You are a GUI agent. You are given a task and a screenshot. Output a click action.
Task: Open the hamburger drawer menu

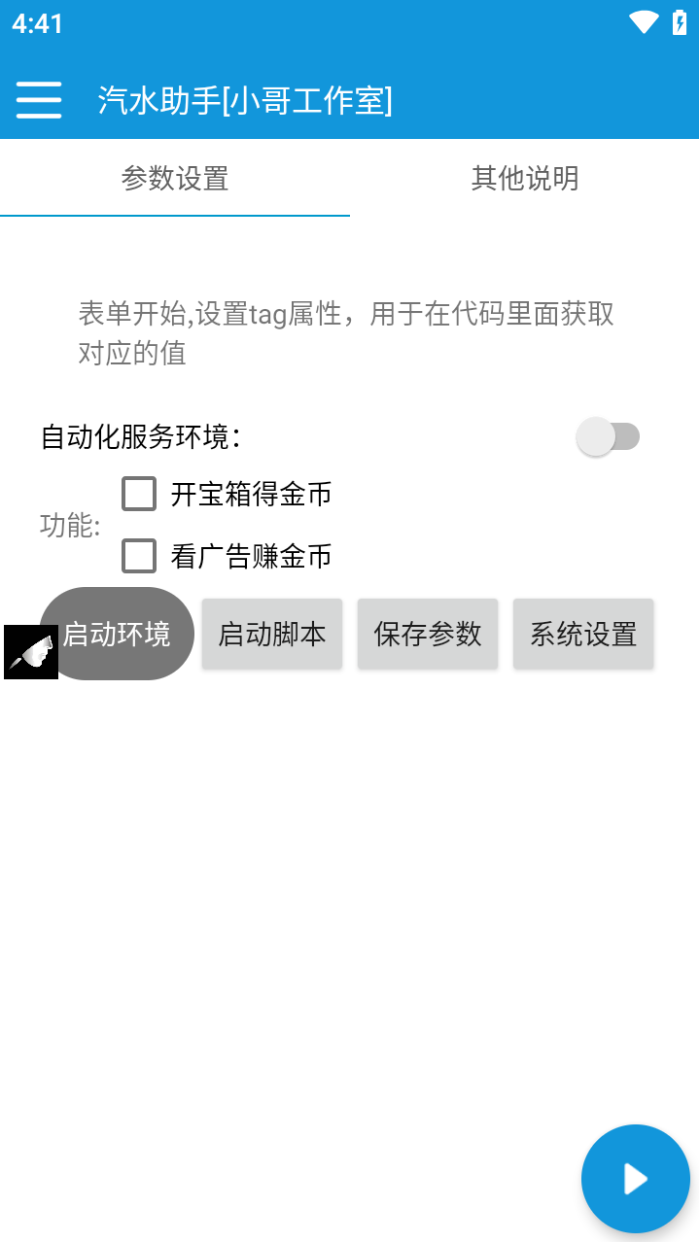pyautogui.click(x=39, y=100)
